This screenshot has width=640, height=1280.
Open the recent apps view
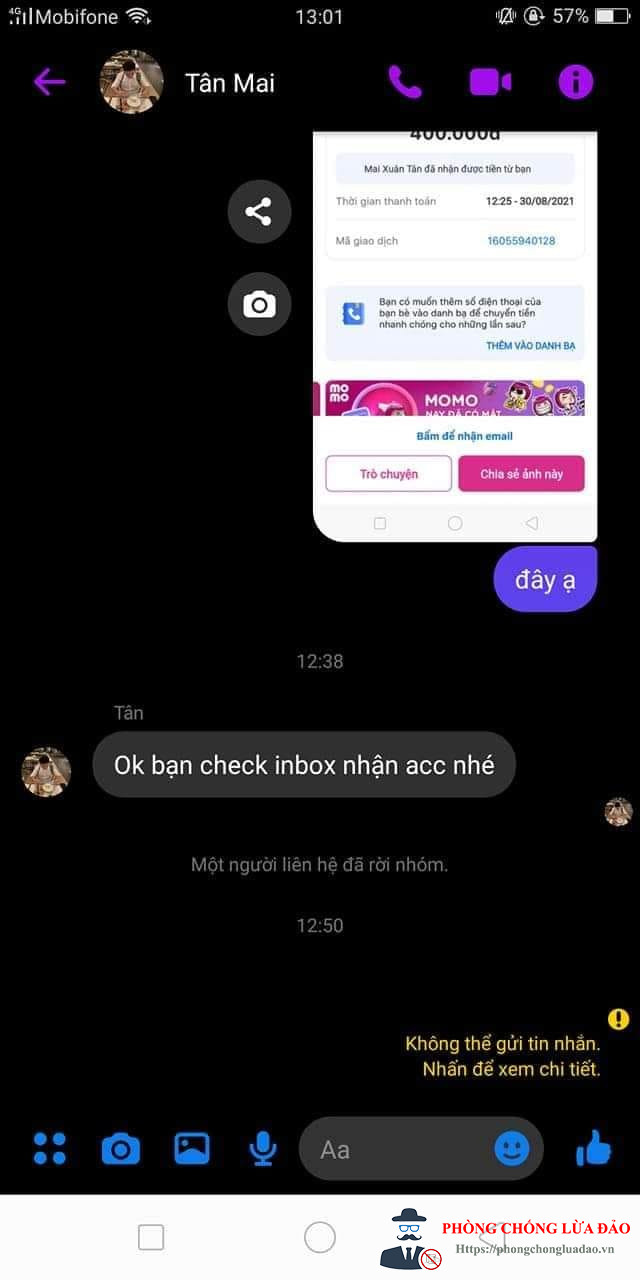click(x=151, y=1237)
